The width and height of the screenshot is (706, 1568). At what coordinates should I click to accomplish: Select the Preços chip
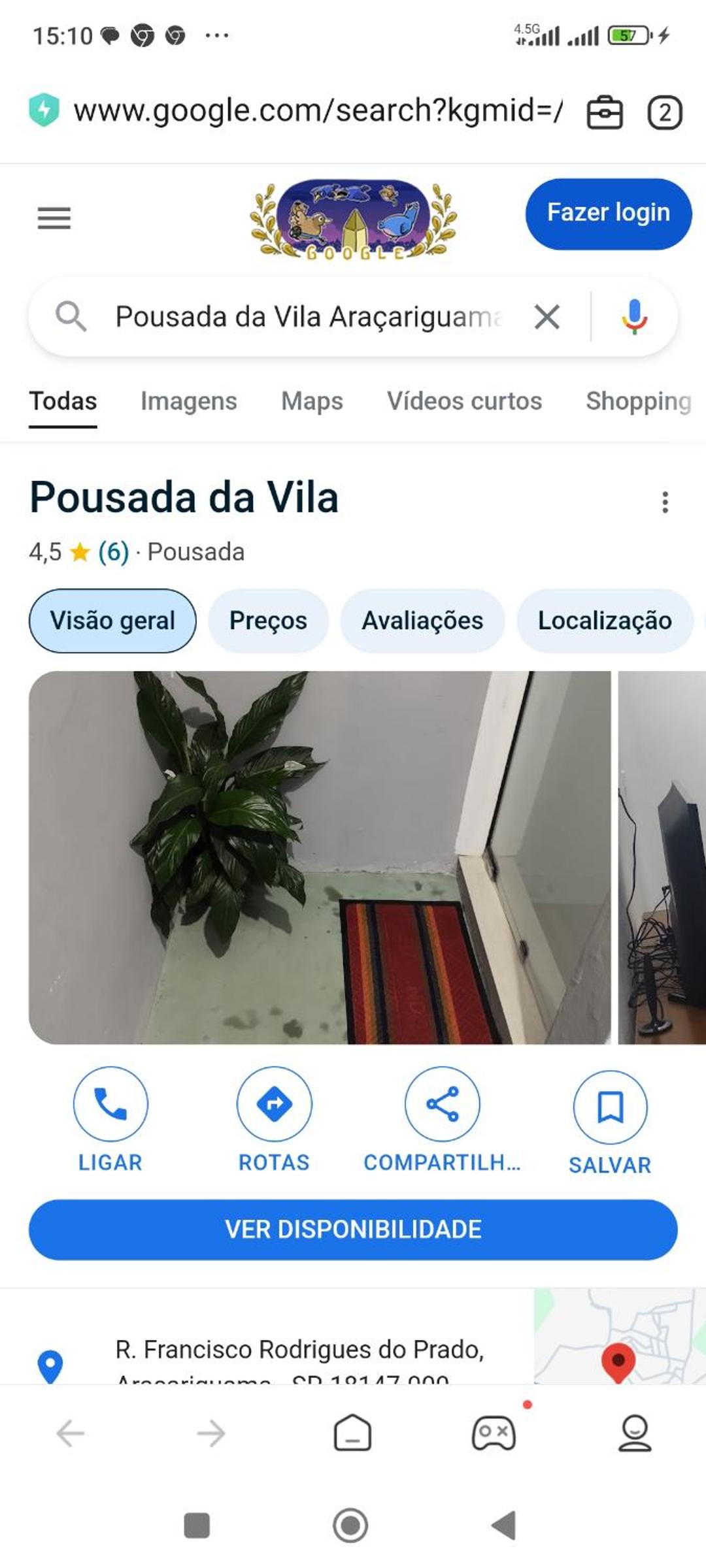tap(268, 621)
